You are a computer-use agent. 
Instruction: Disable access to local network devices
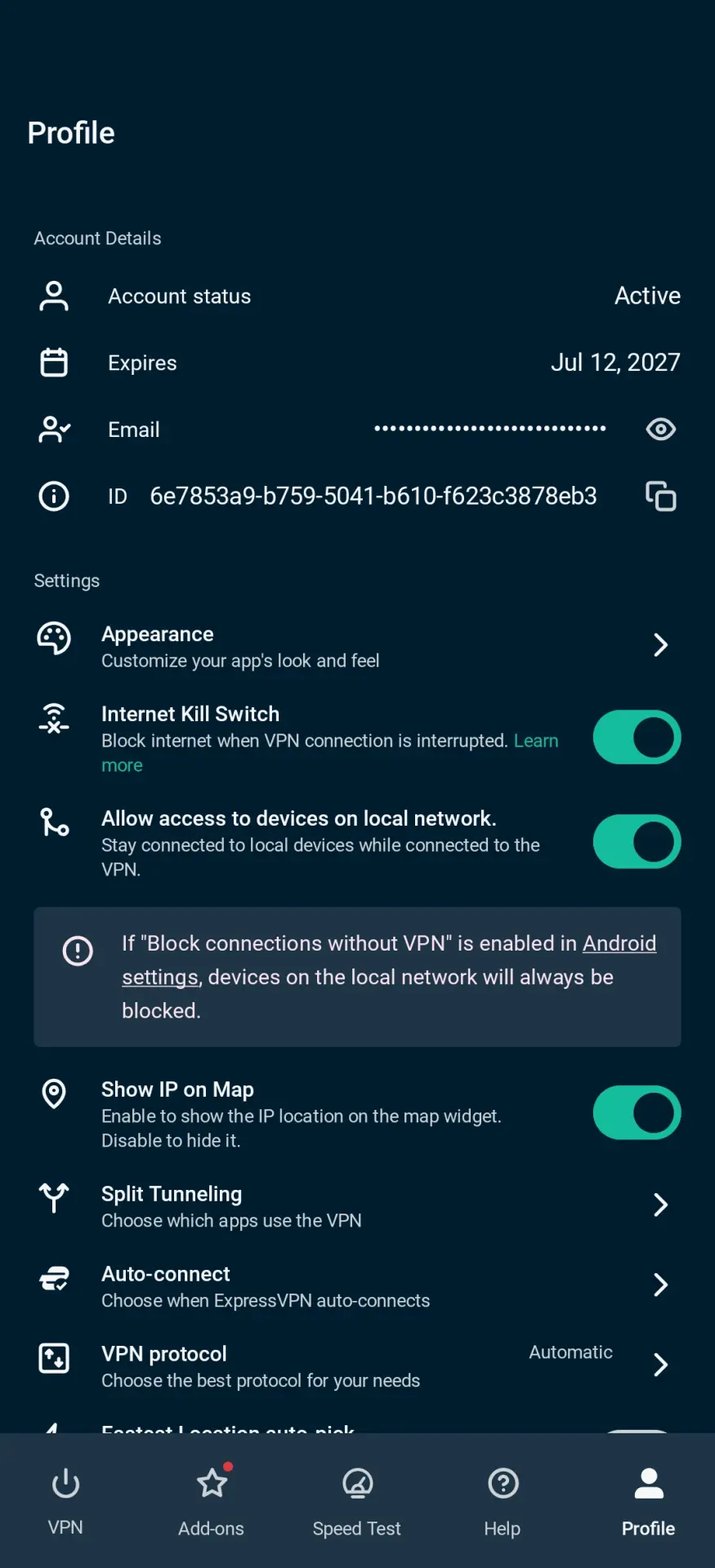637,841
